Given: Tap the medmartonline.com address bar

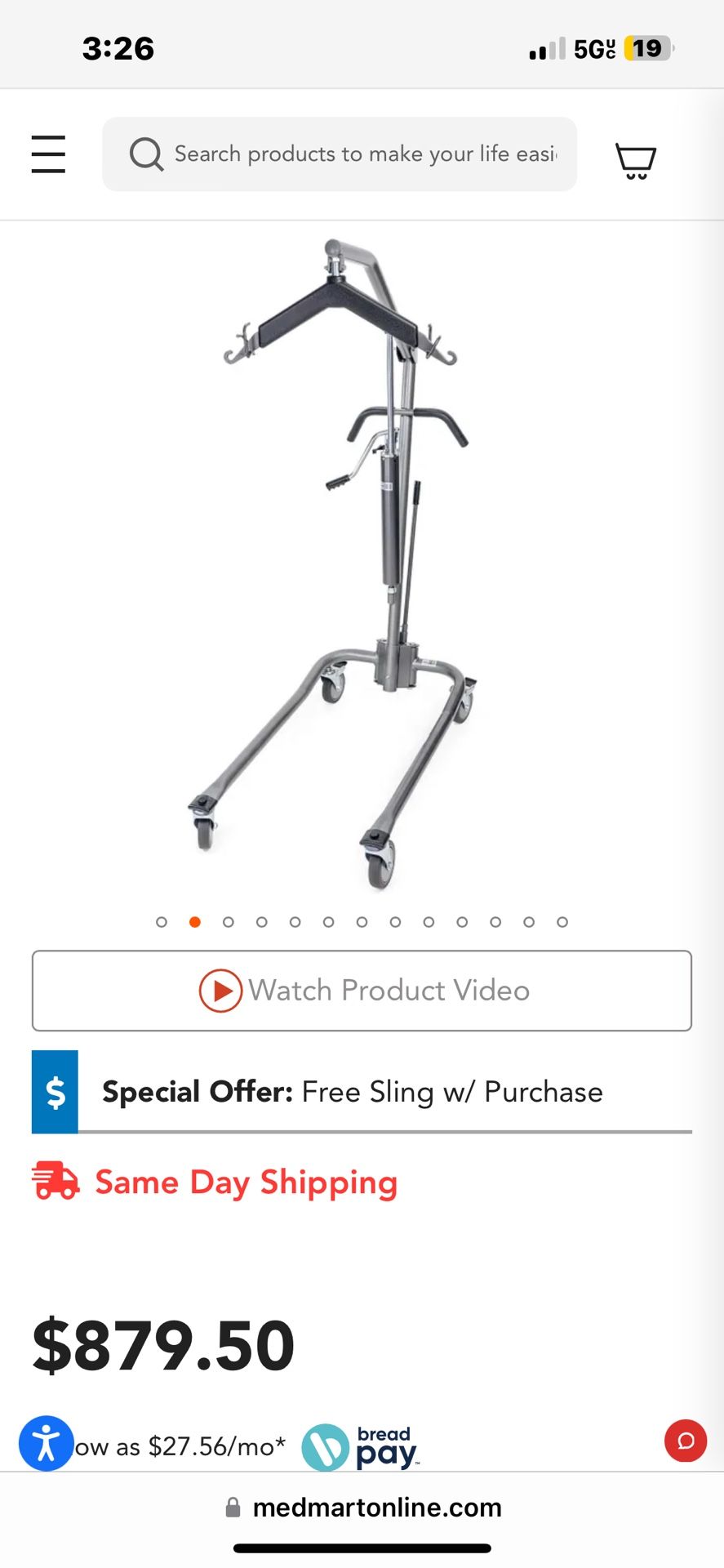Looking at the screenshot, I should [363, 1508].
